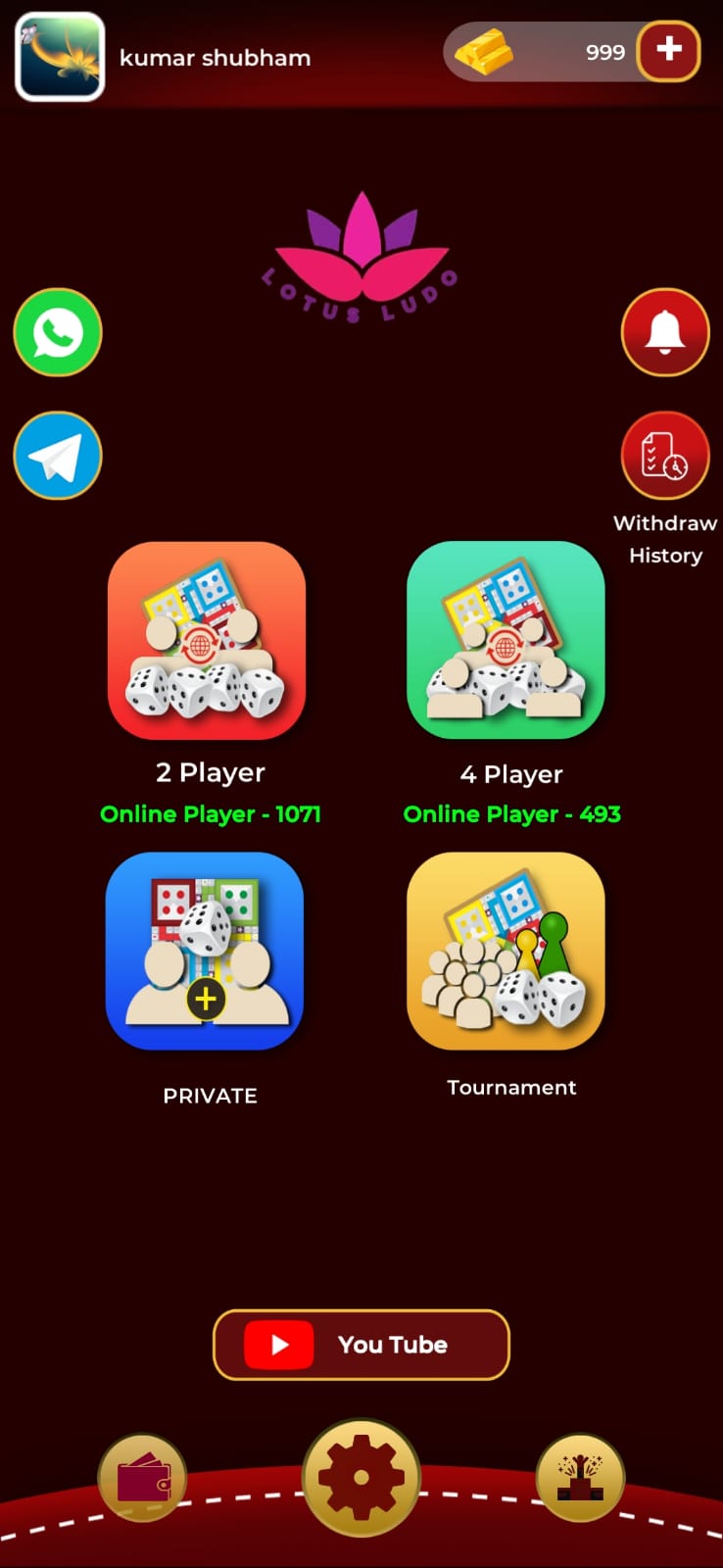
Task: Open the Withdraw History icon
Action: pos(665,456)
